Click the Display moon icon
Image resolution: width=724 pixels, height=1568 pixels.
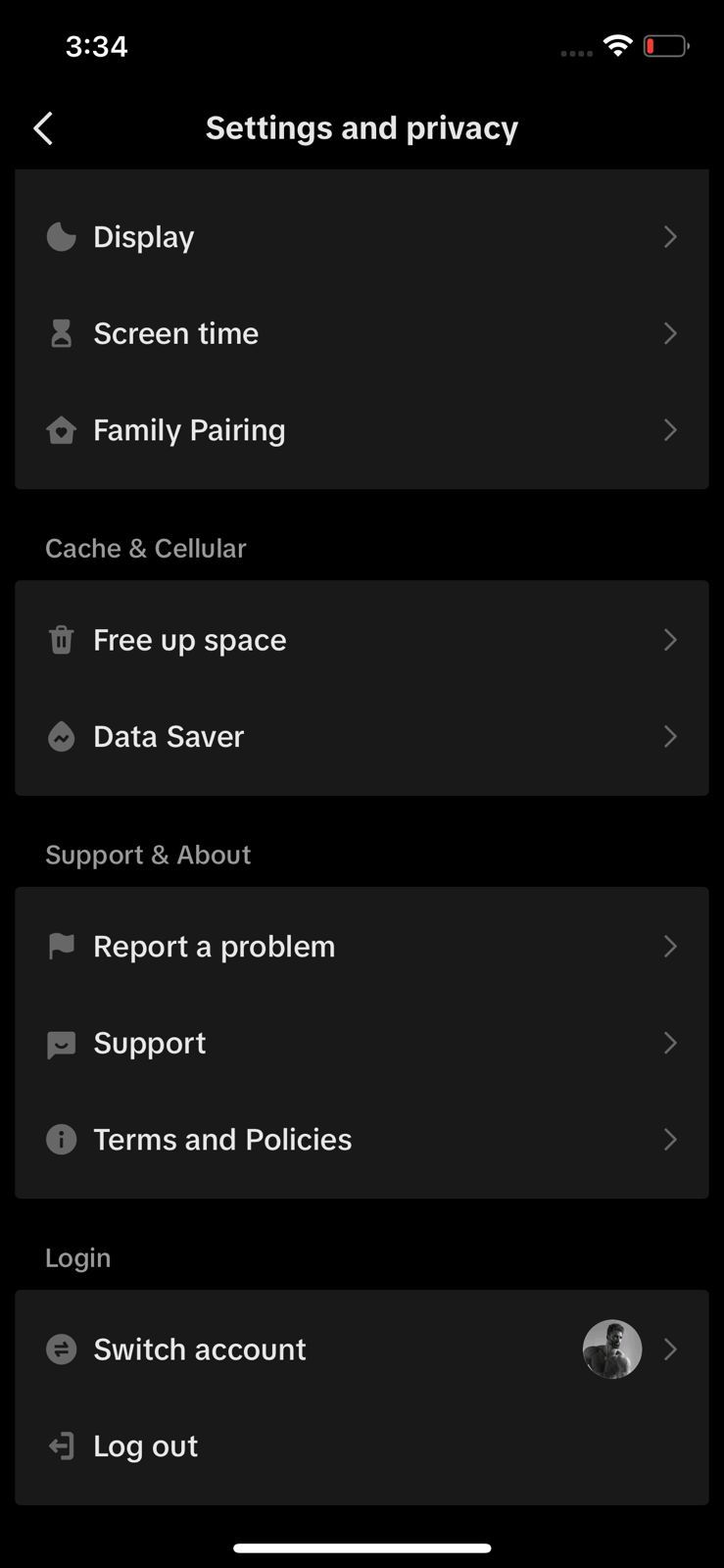[x=61, y=236]
